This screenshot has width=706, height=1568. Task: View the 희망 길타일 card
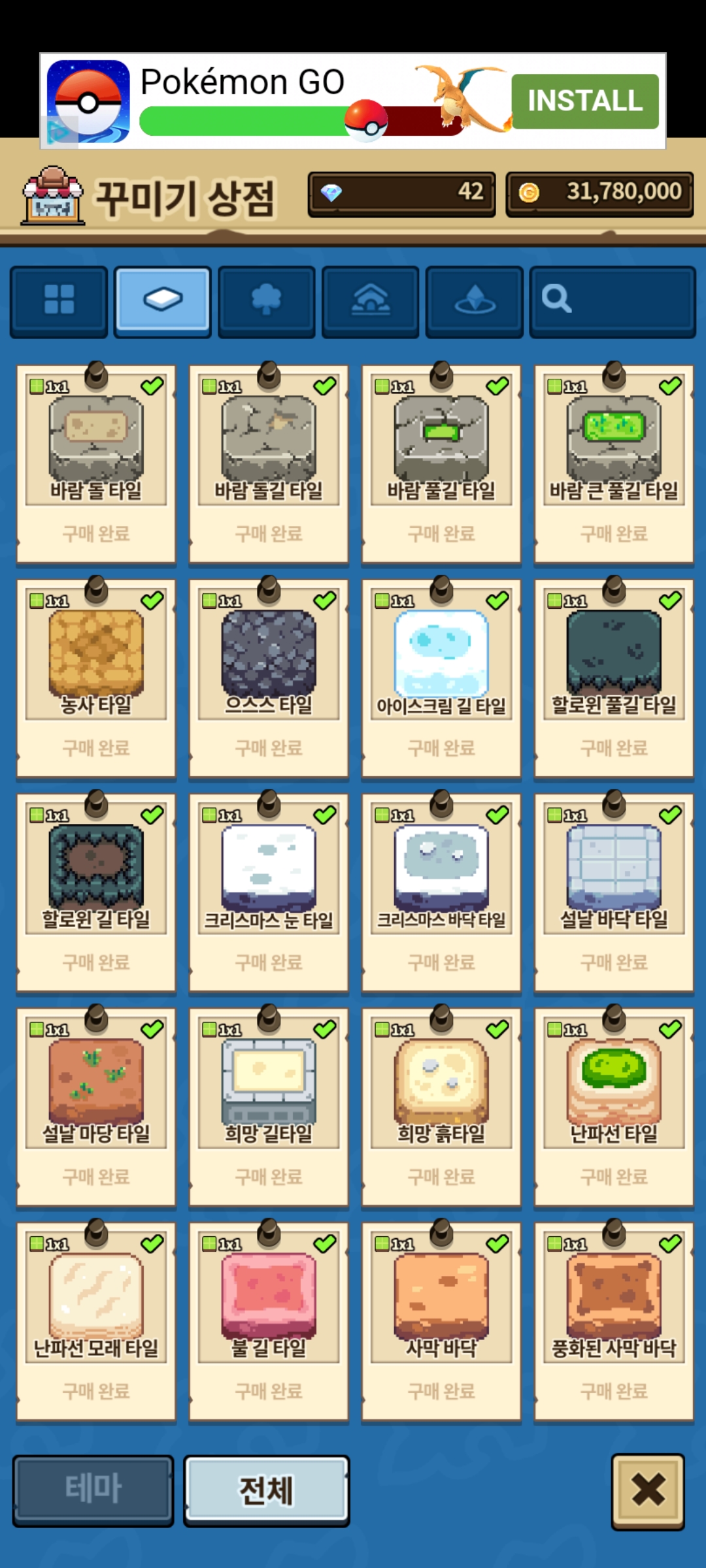tap(269, 1105)
